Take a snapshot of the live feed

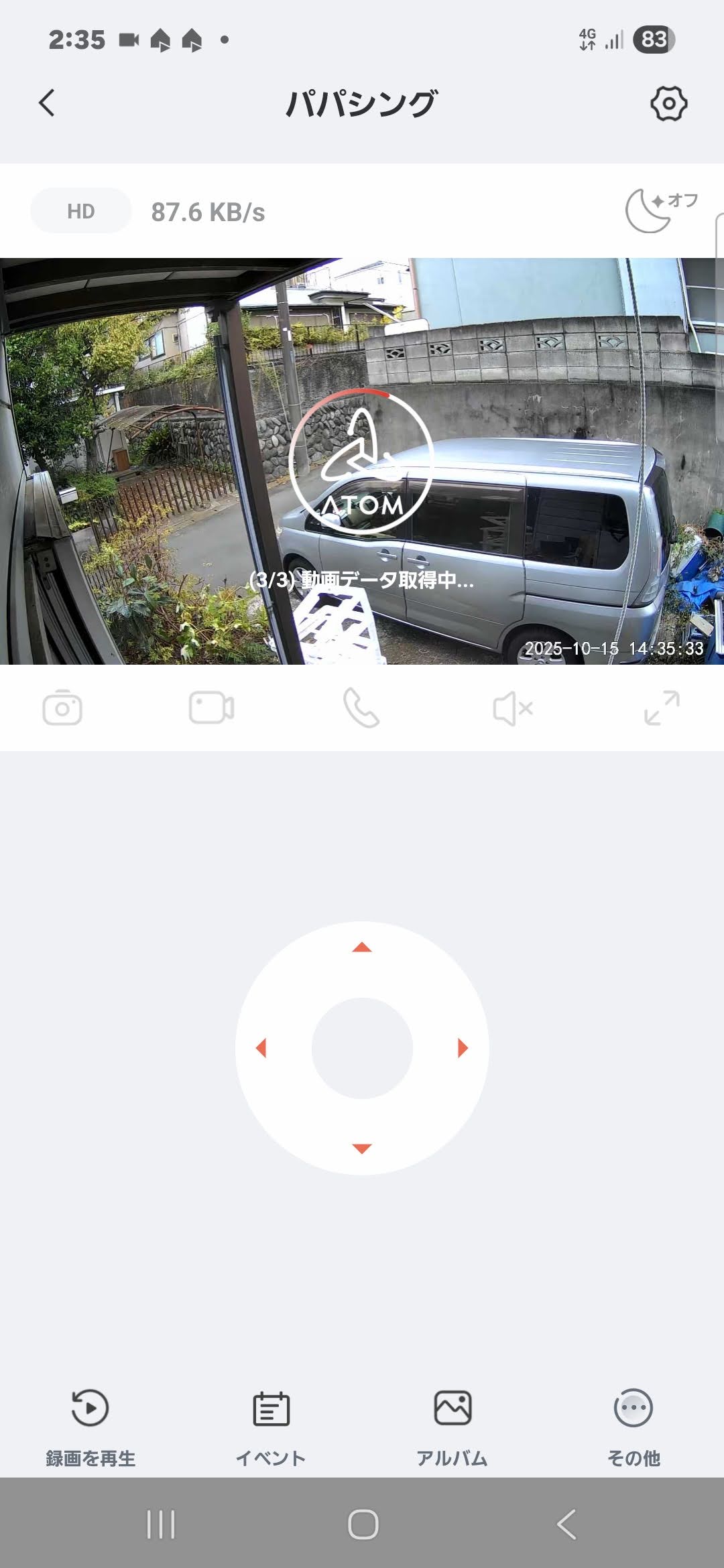62,708
